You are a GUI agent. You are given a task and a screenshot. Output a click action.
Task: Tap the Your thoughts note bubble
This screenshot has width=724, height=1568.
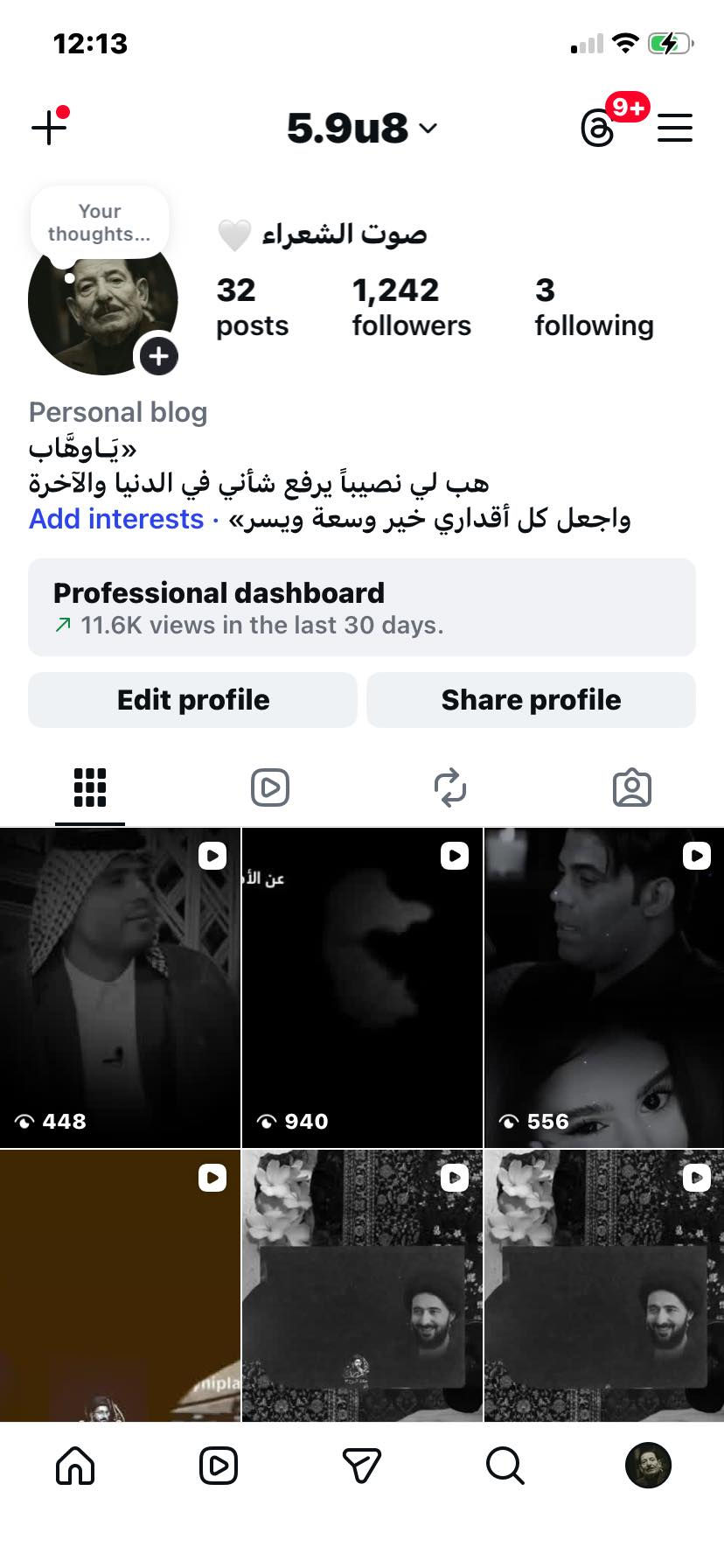(99, 223)
